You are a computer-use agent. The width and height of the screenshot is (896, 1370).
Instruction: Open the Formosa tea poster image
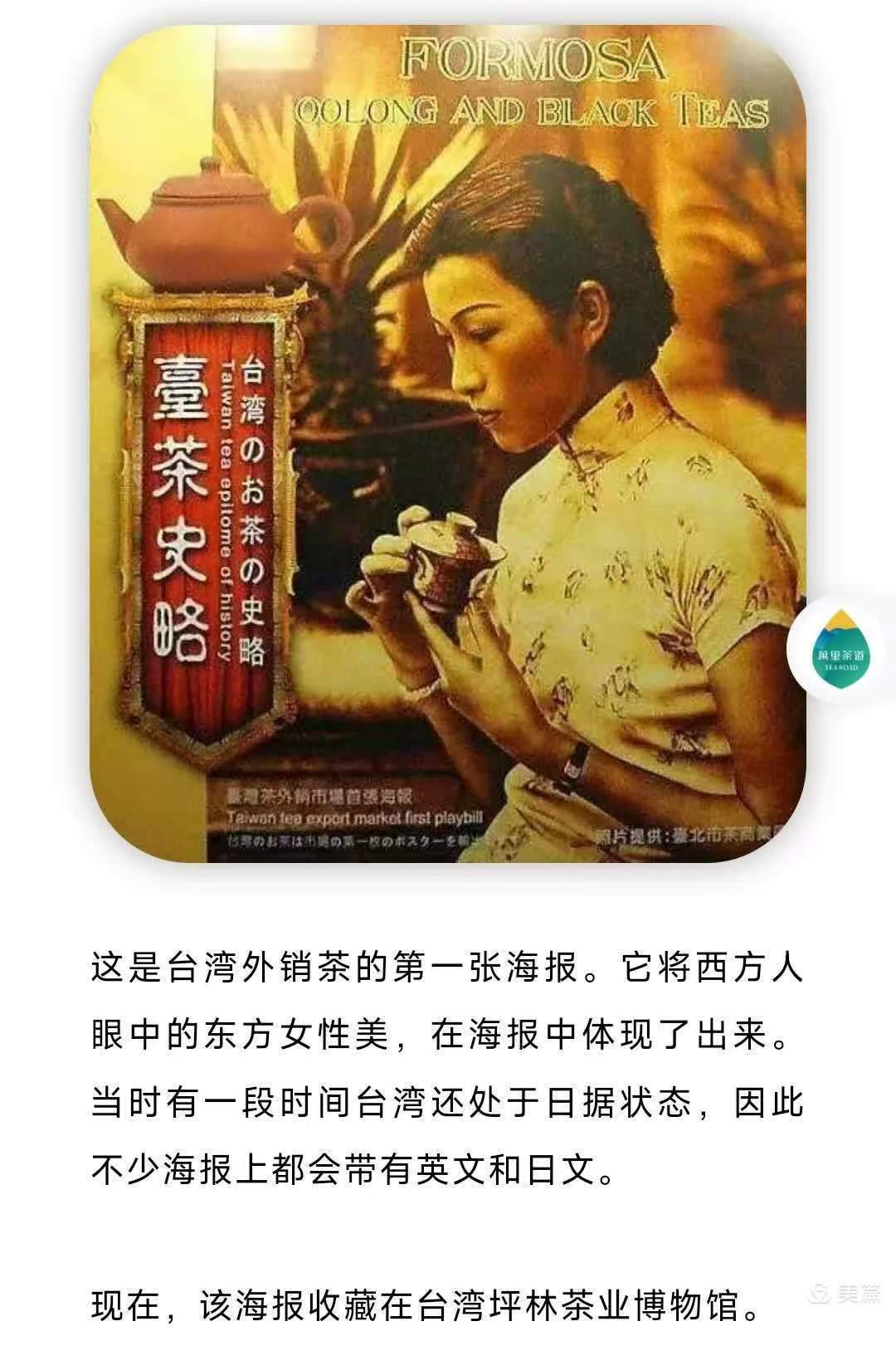tap(448, 444)
